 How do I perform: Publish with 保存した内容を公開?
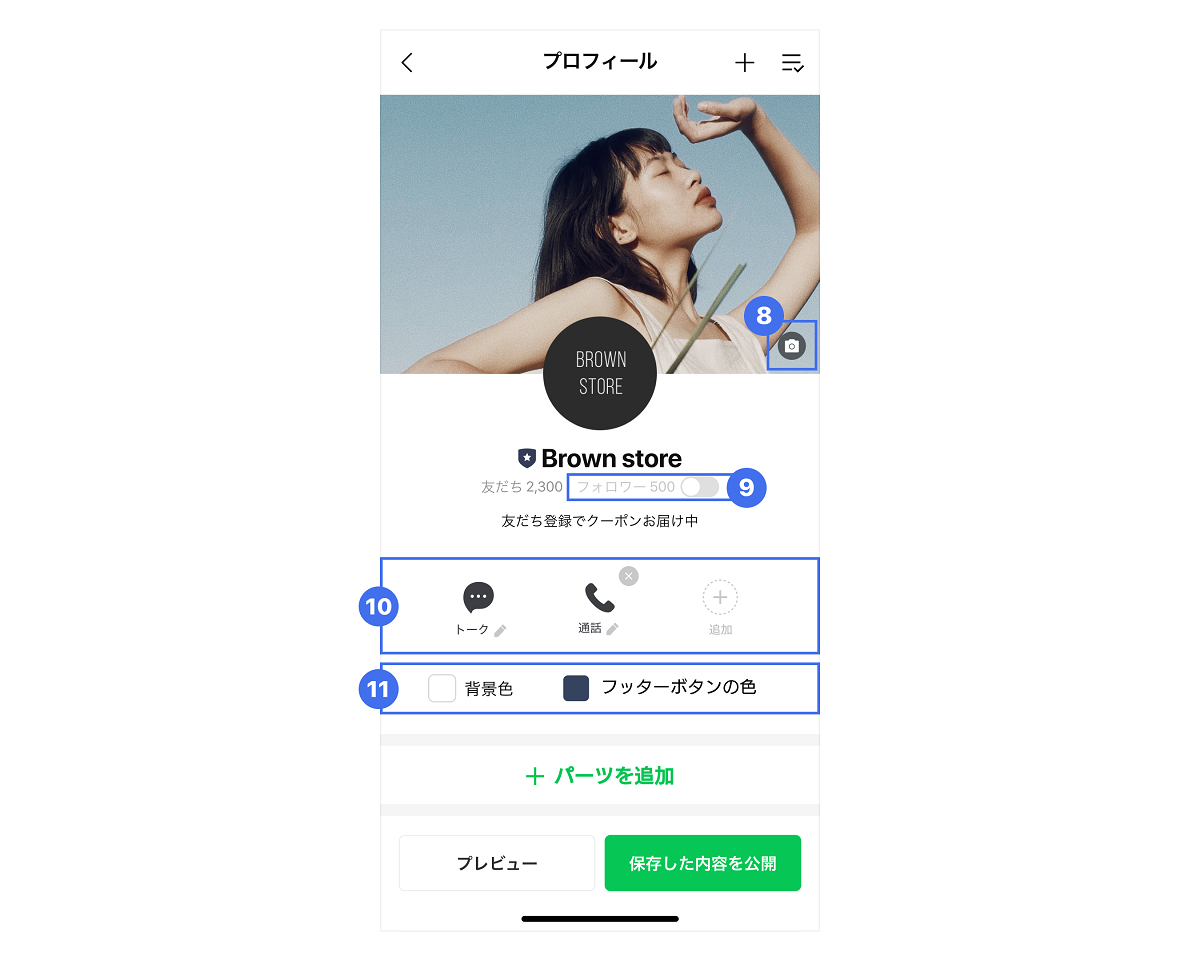click(702, 863)
